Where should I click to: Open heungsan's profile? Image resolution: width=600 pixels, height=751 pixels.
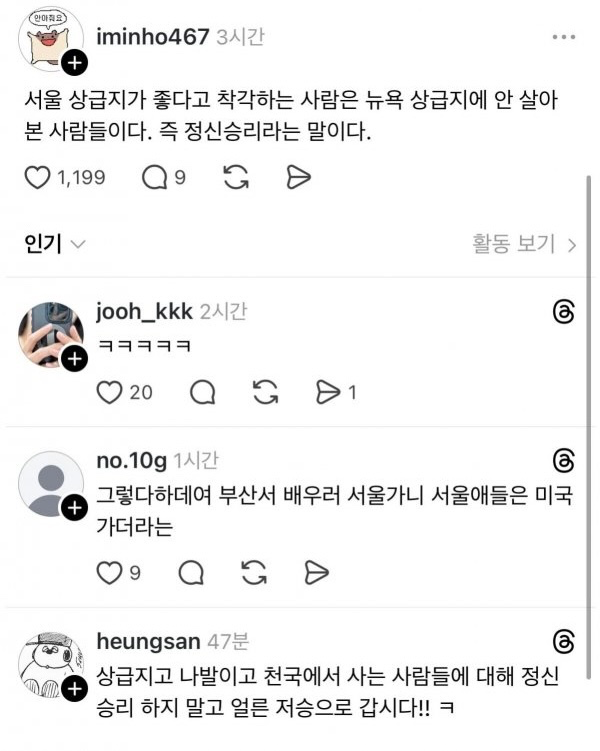tap(148, 640)
